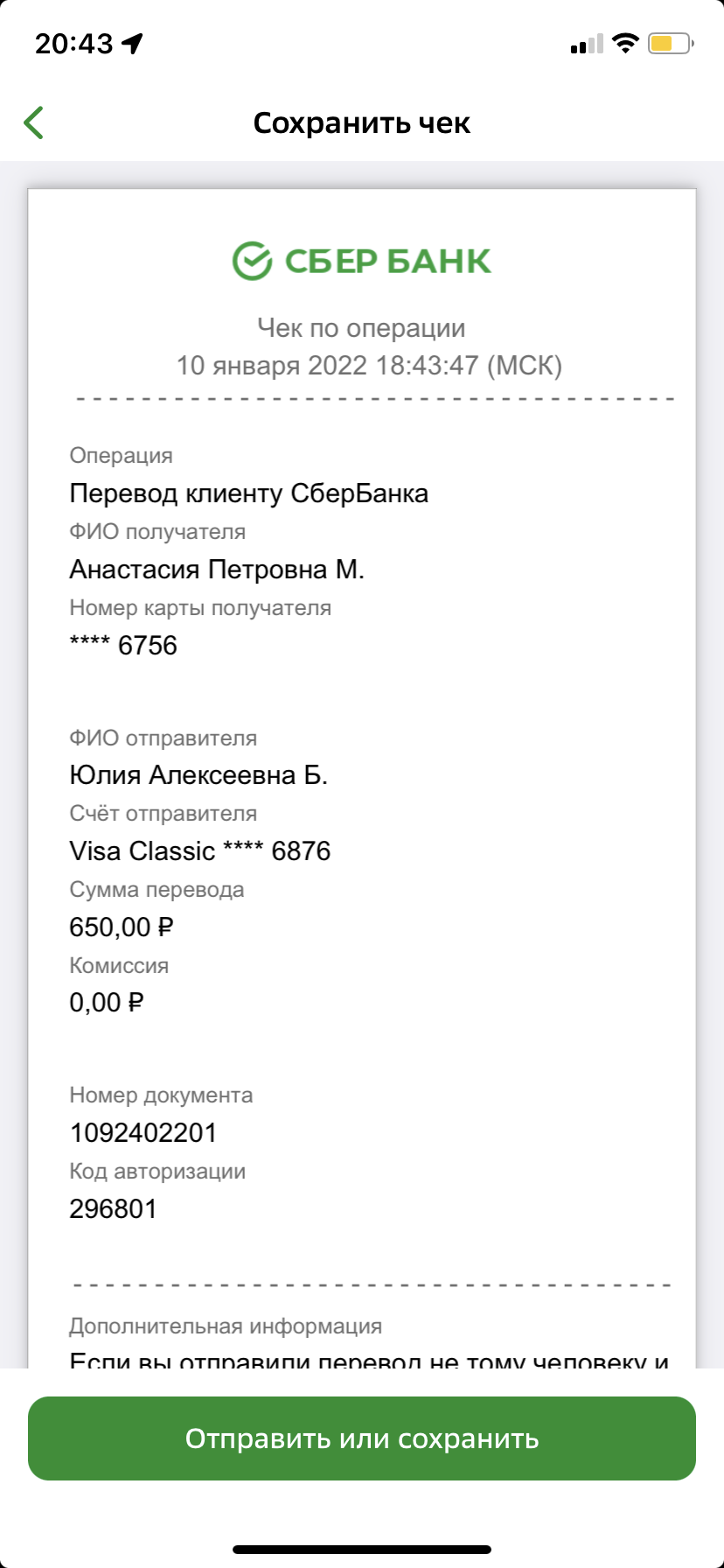Go back using the green arrow
The width and height of the screenshot is (724, 1568).
tap(33, 123)
